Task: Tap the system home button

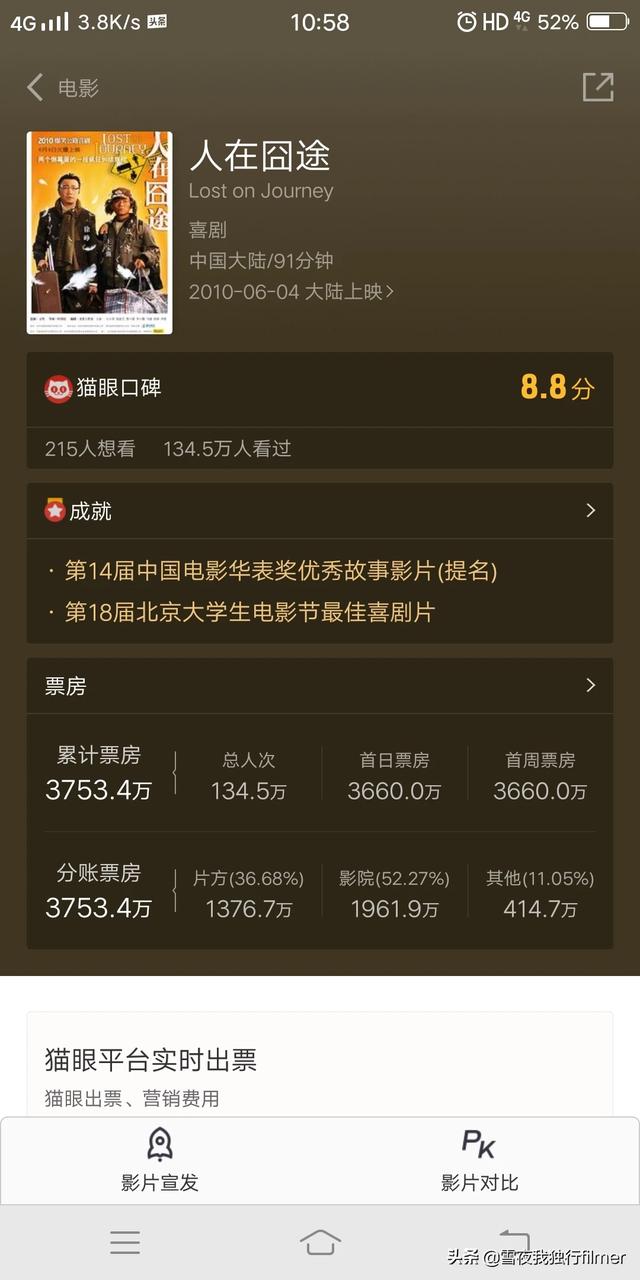Action: click(320, 1242)
